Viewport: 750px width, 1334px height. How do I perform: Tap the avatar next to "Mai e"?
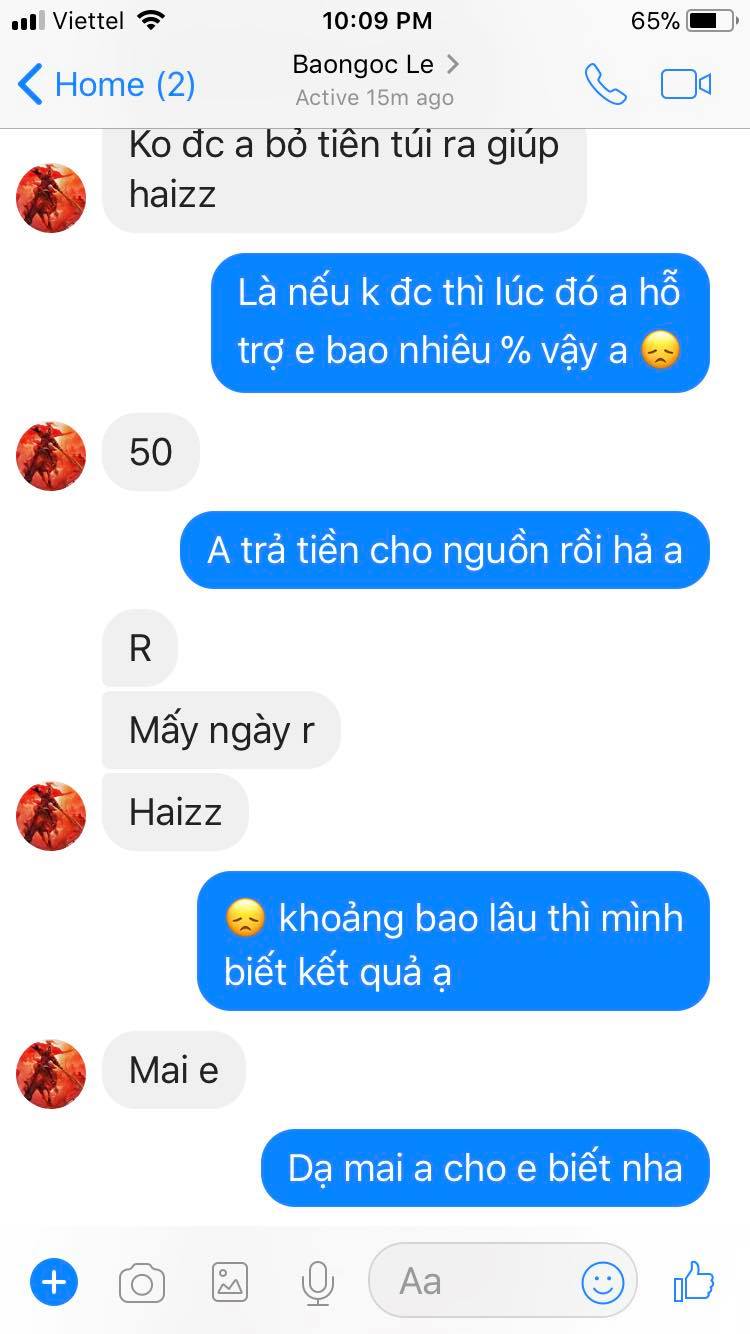[x=51, y=1073]
